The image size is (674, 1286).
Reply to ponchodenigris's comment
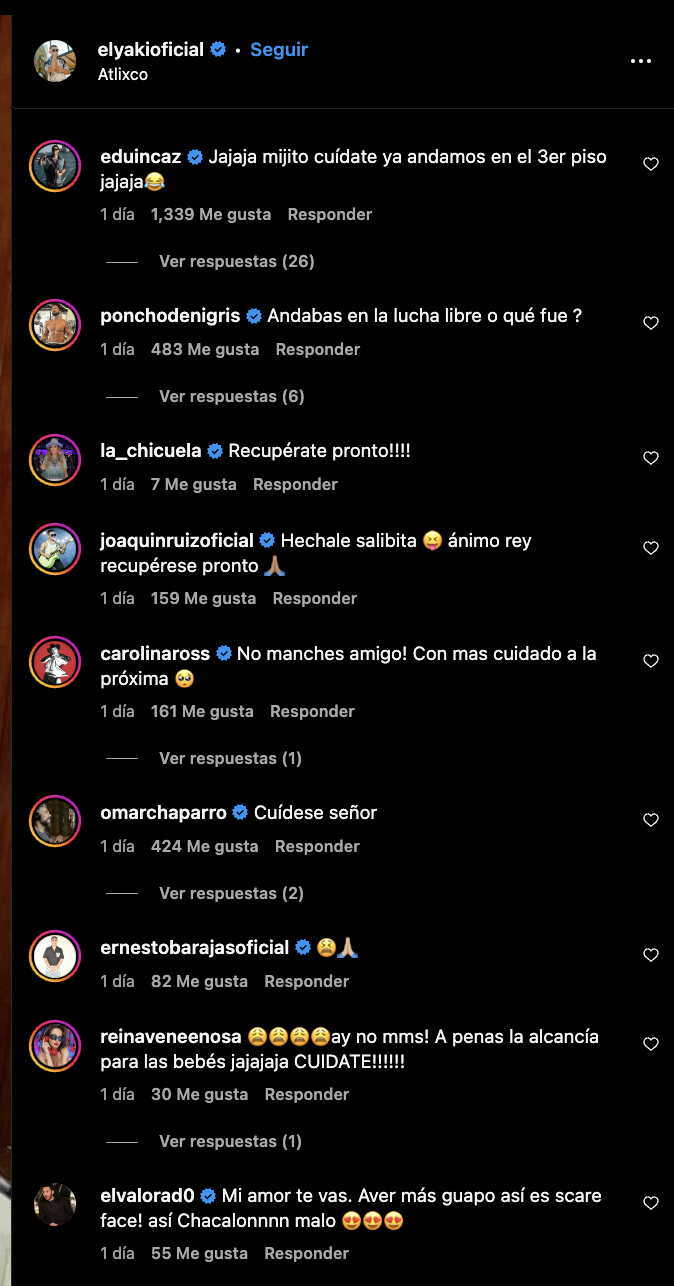coord(317,349)
